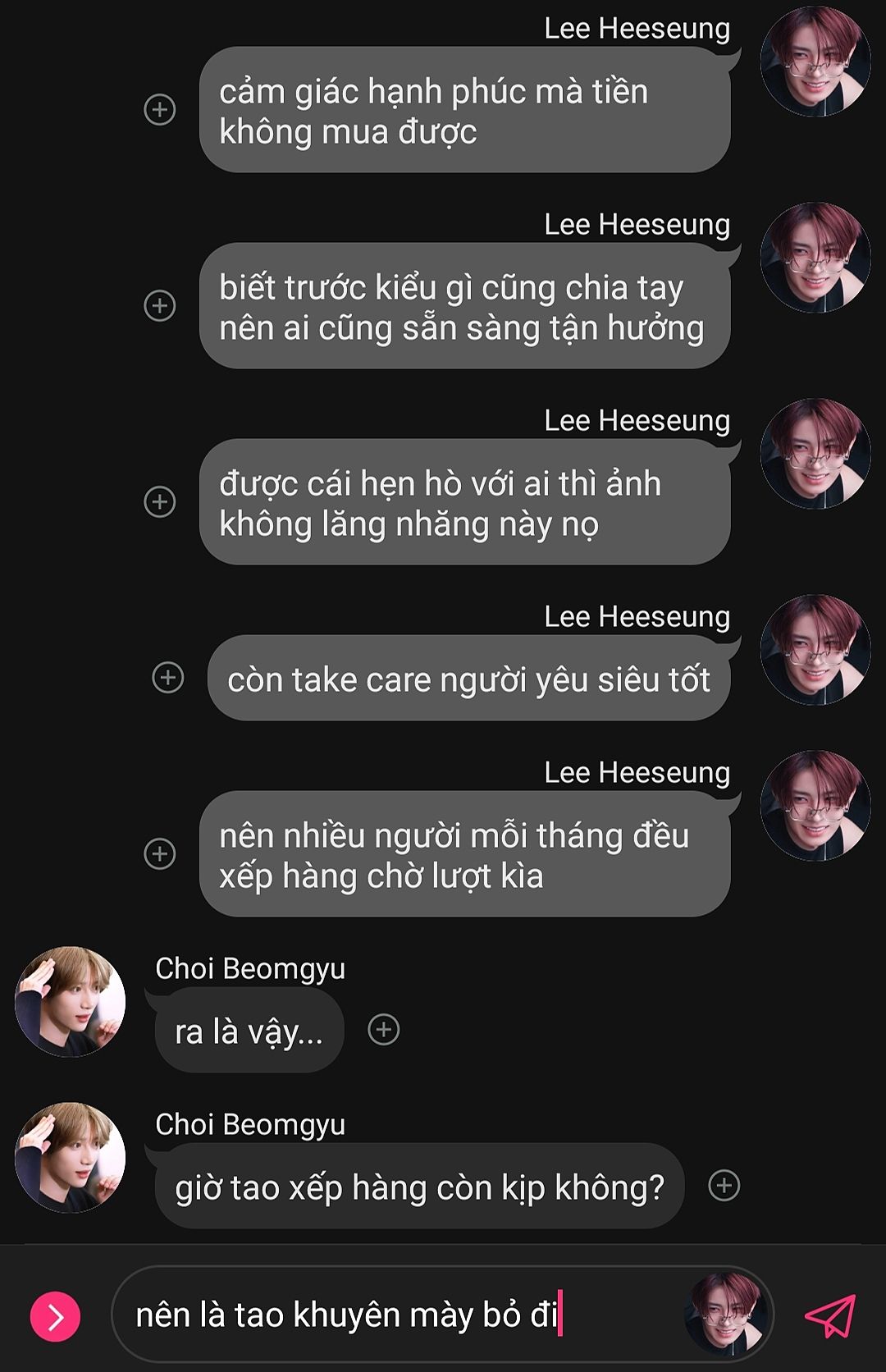Screen dimensions: 886x1372
Task: Tap the plus icon beside "được cái hẹn hò" message
Action: coord(160,501)
